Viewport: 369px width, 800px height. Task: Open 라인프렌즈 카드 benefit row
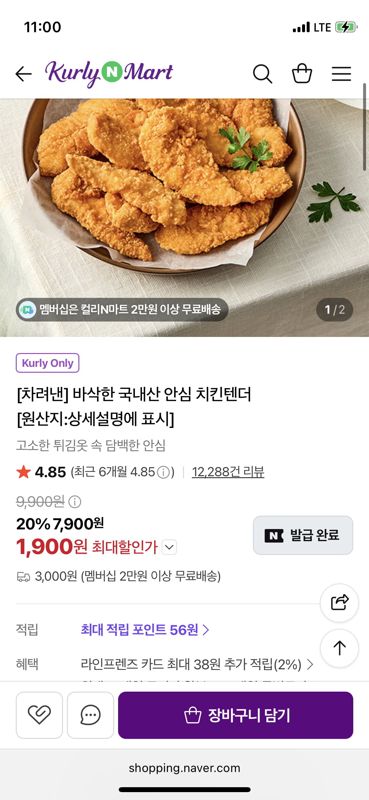point(197,664)
